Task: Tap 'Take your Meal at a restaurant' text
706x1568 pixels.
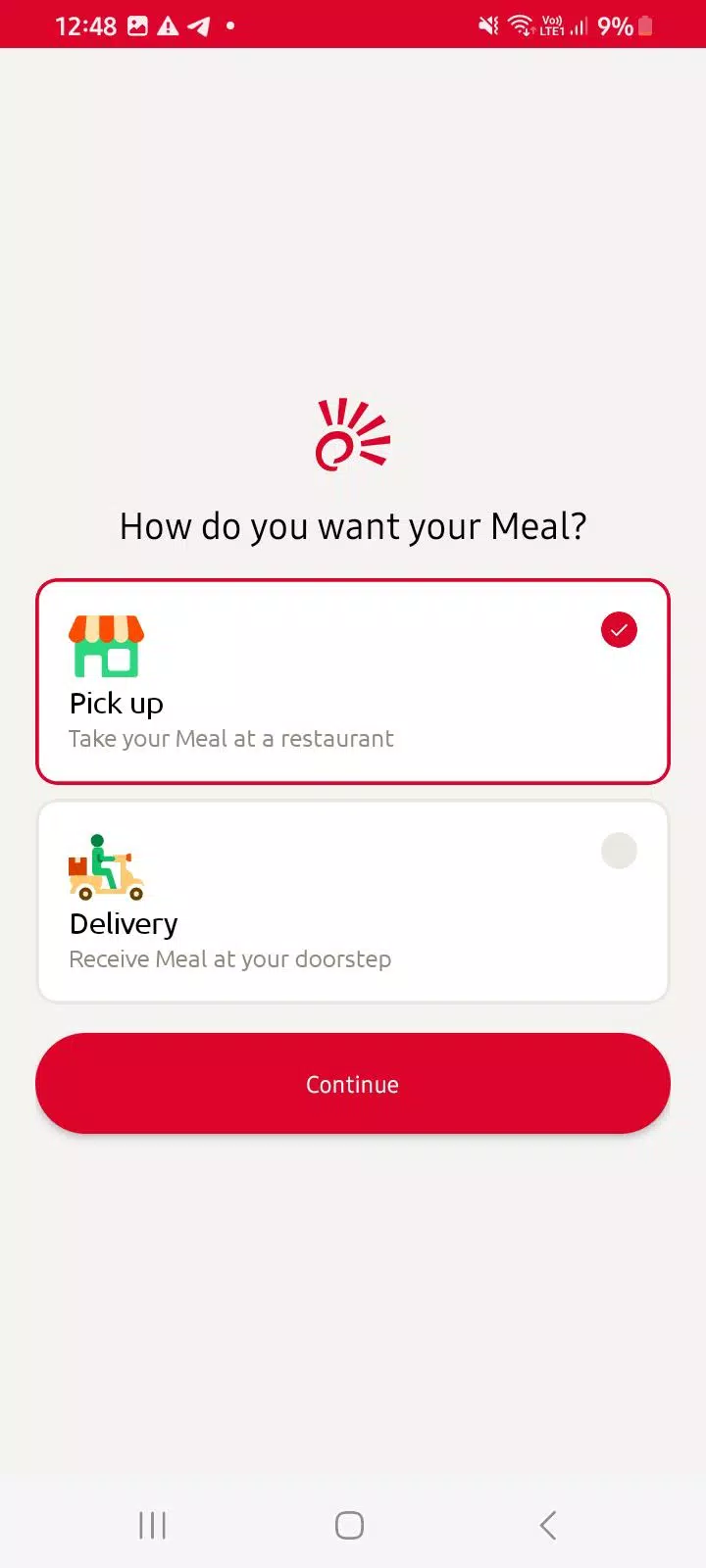Action: (x=231, y=738)
